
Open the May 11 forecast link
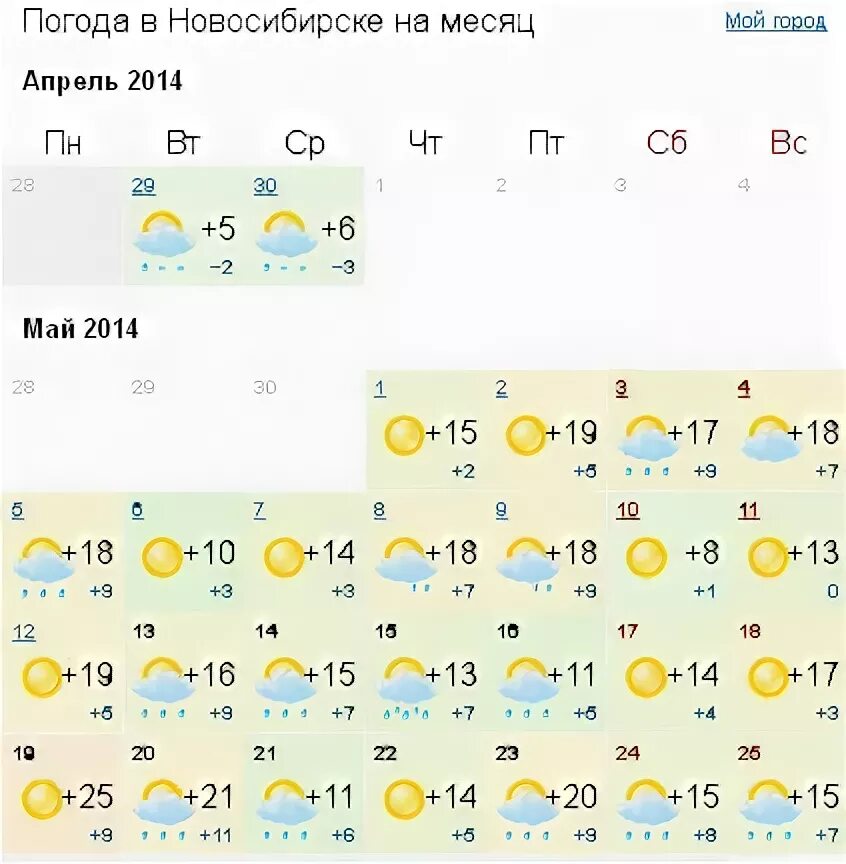pos(748,510)
